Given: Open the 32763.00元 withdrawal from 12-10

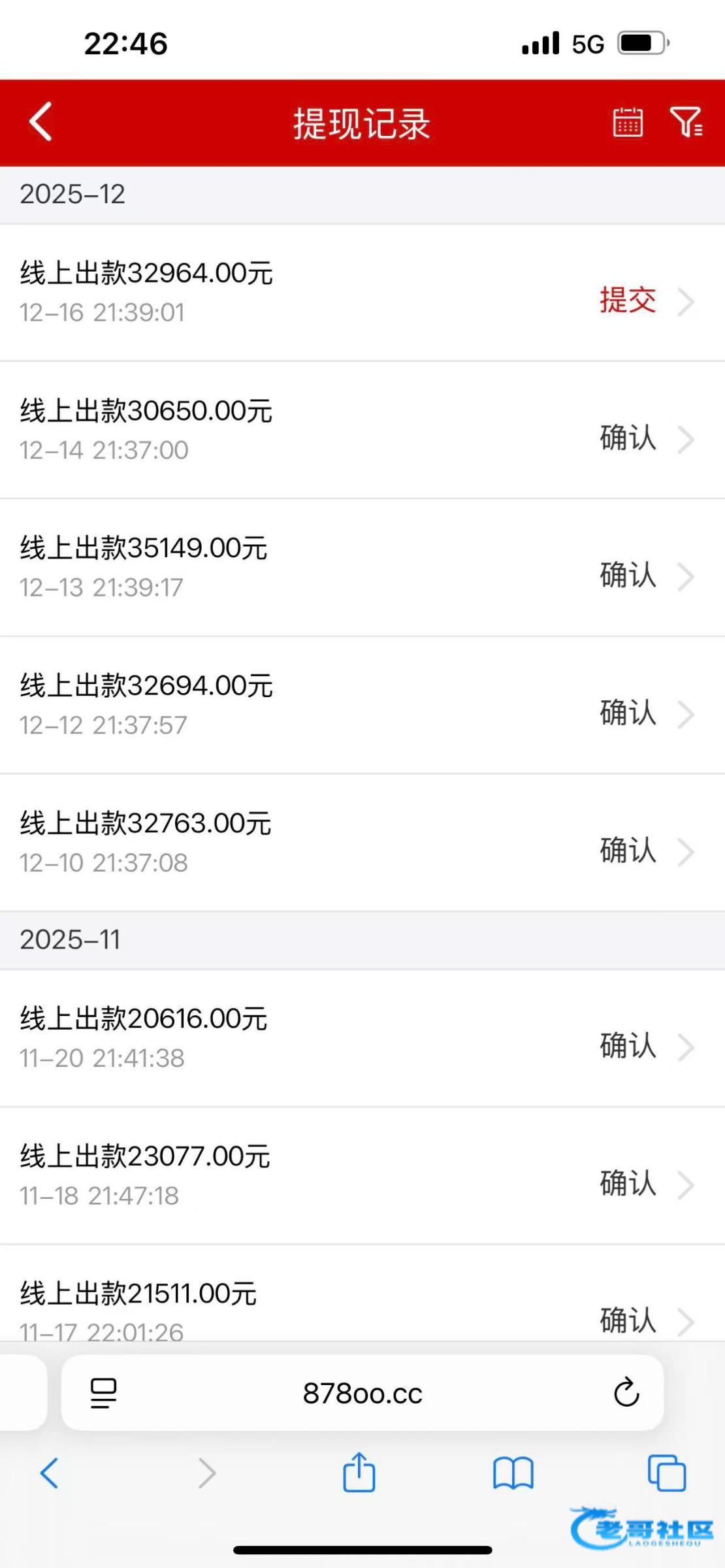Looking at the screenshot, I should pos(362,842).
